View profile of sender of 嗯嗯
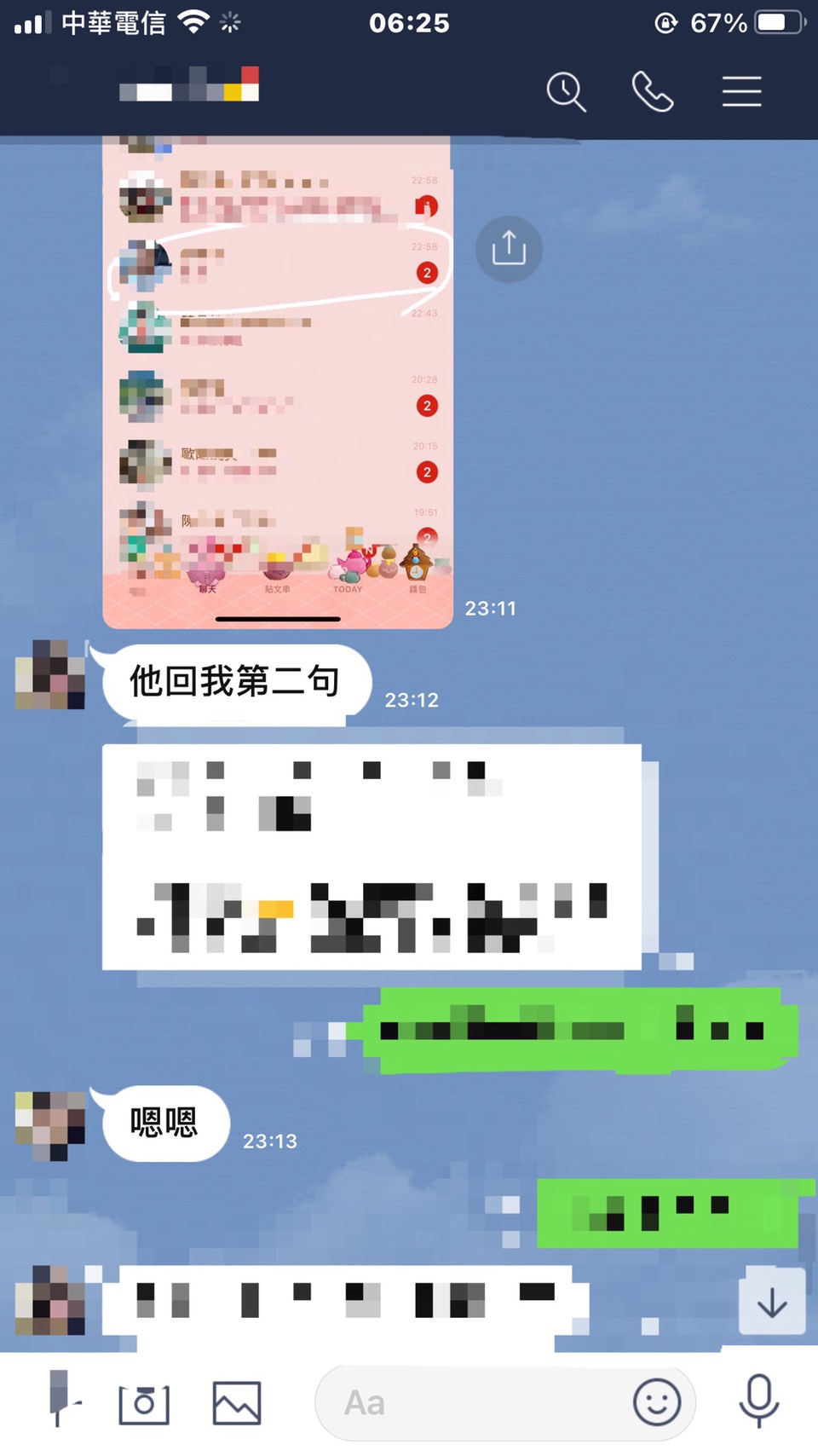818x1456 pixels. tap(50, 1125)
